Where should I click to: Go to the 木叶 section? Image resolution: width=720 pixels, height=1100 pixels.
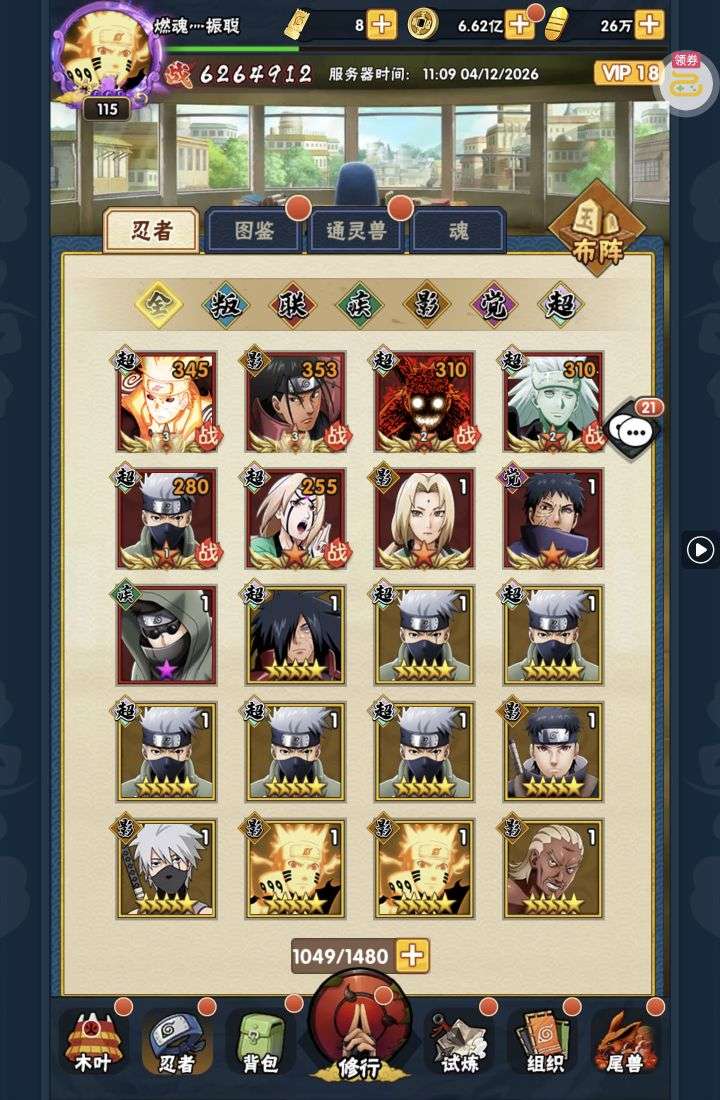tap(93, 1042)
